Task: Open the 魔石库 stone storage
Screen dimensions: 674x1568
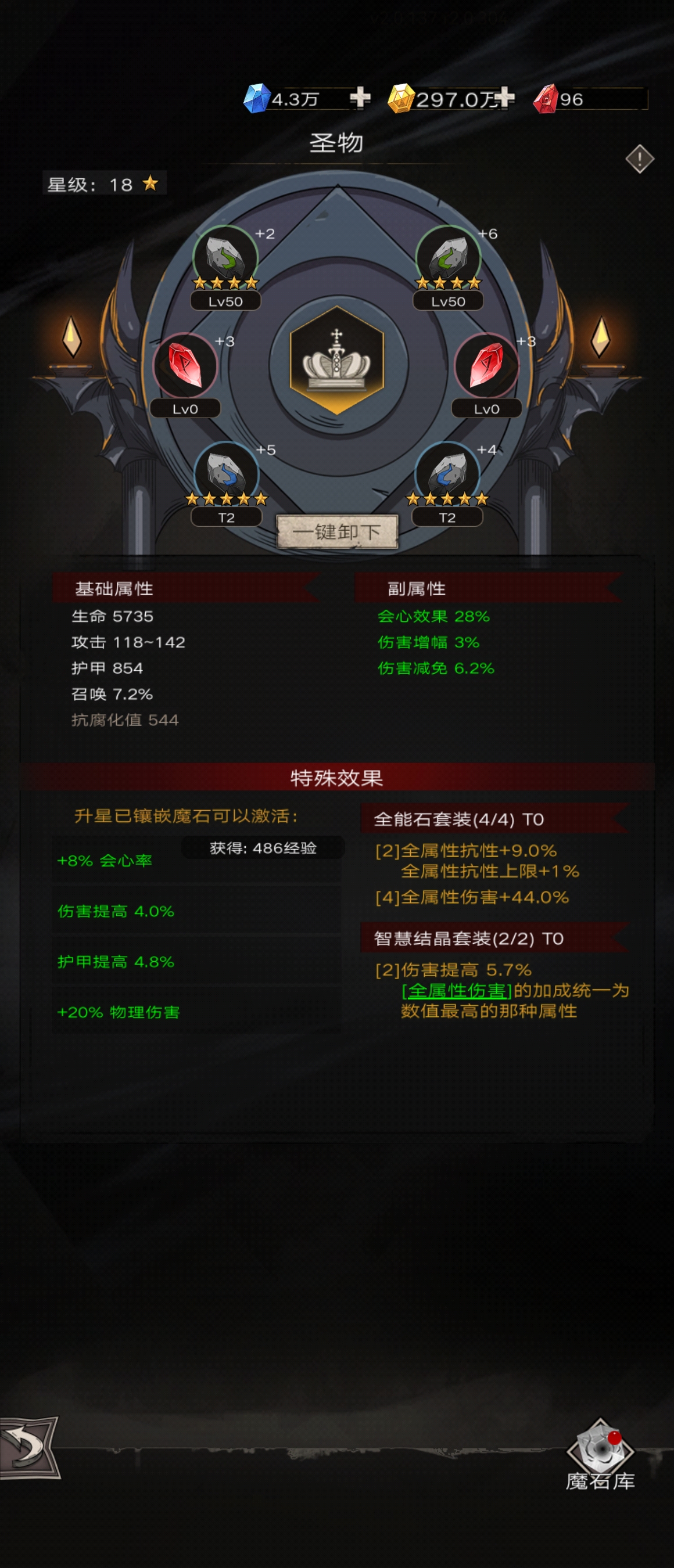Action: click(x=600, y=1455)
